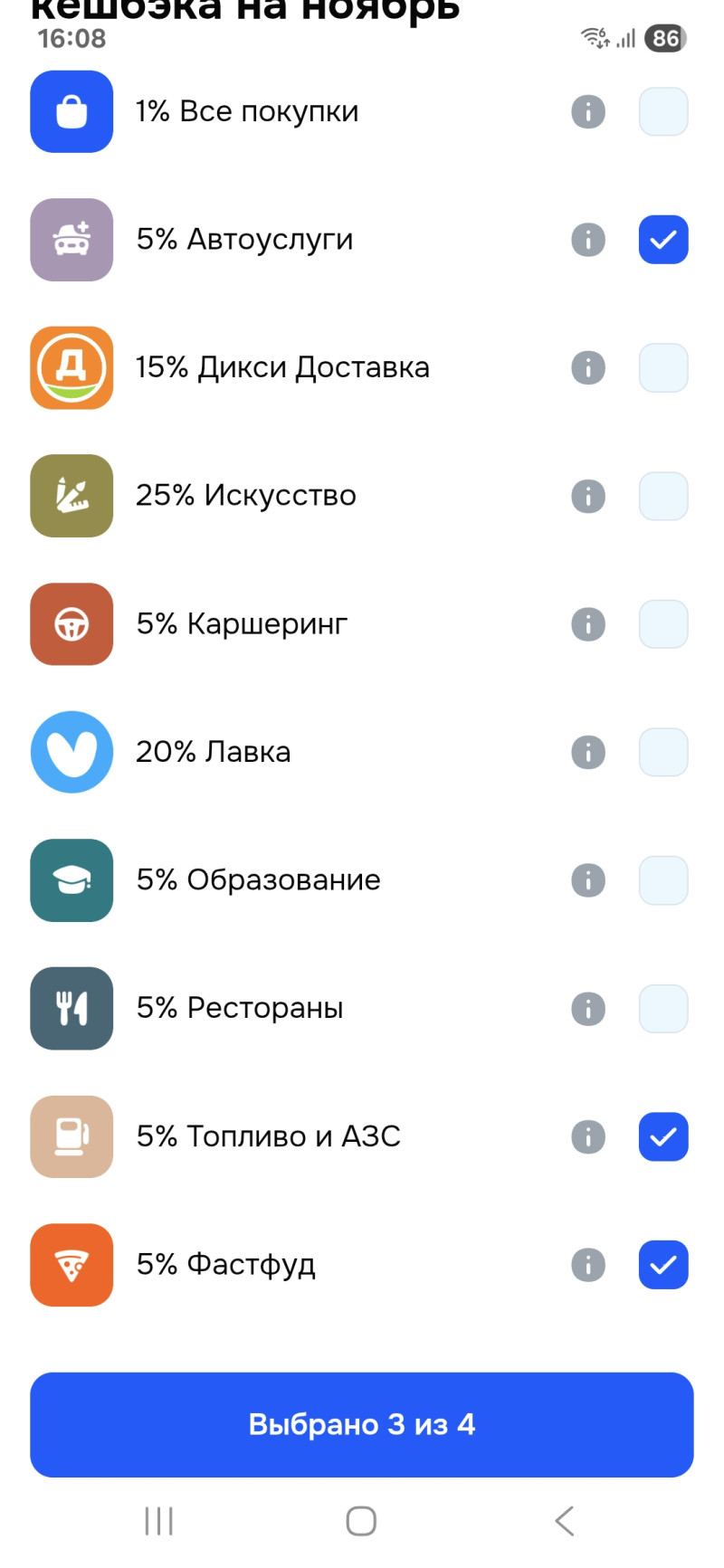Screen dimensions: 724x1568
Task: Select the 25% Искусство checkbox
Action: pos(663,496)
